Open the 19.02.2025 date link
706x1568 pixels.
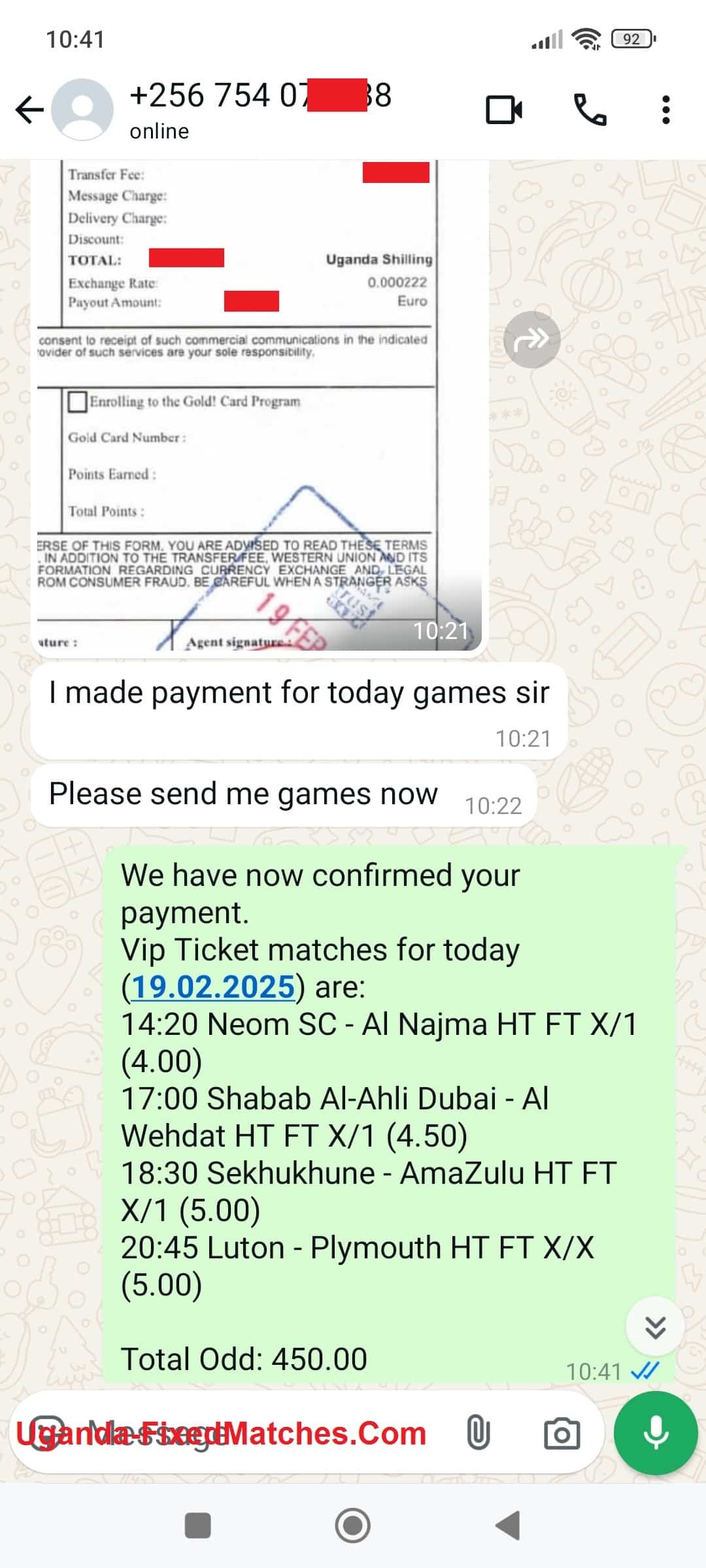pos(213,987)
